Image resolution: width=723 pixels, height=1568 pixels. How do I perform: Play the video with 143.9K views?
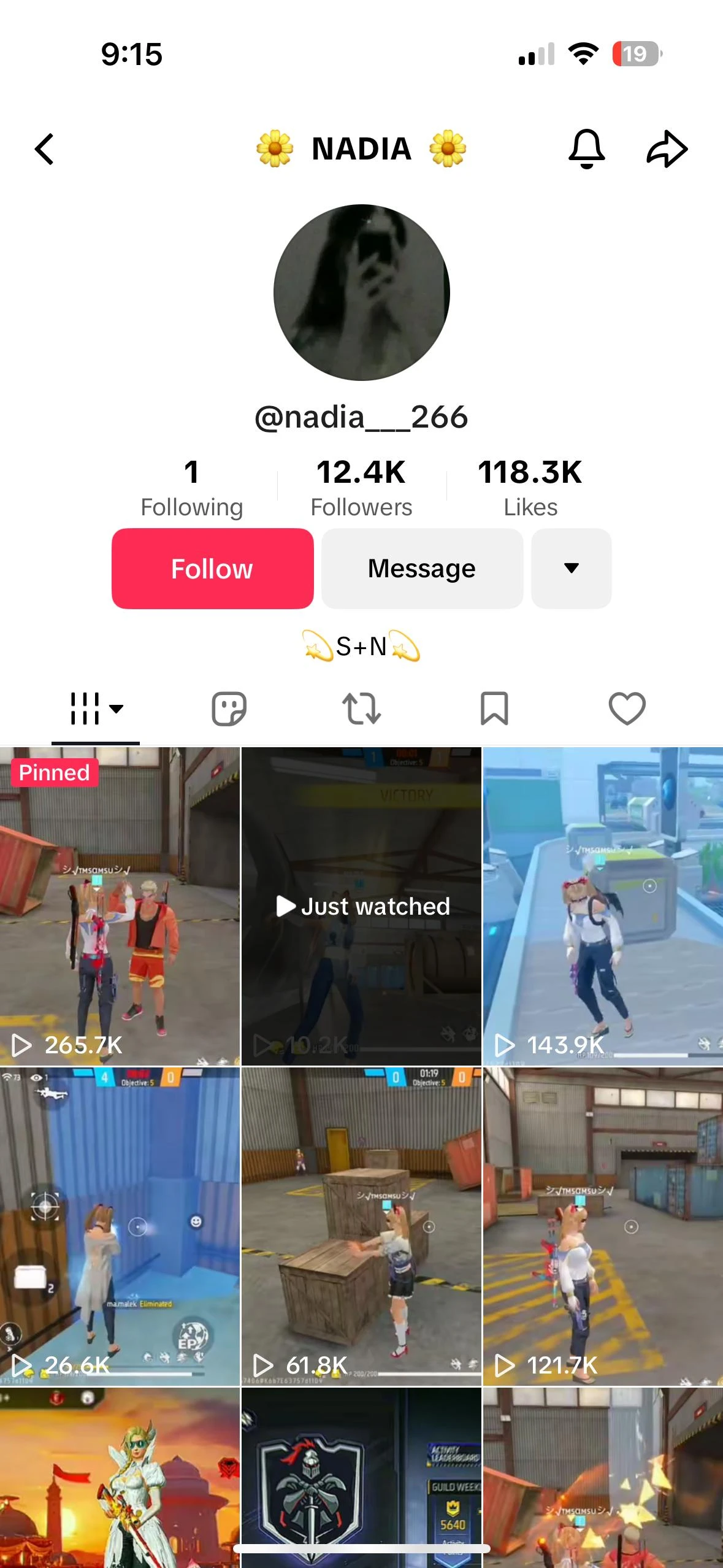coord(603,906)
